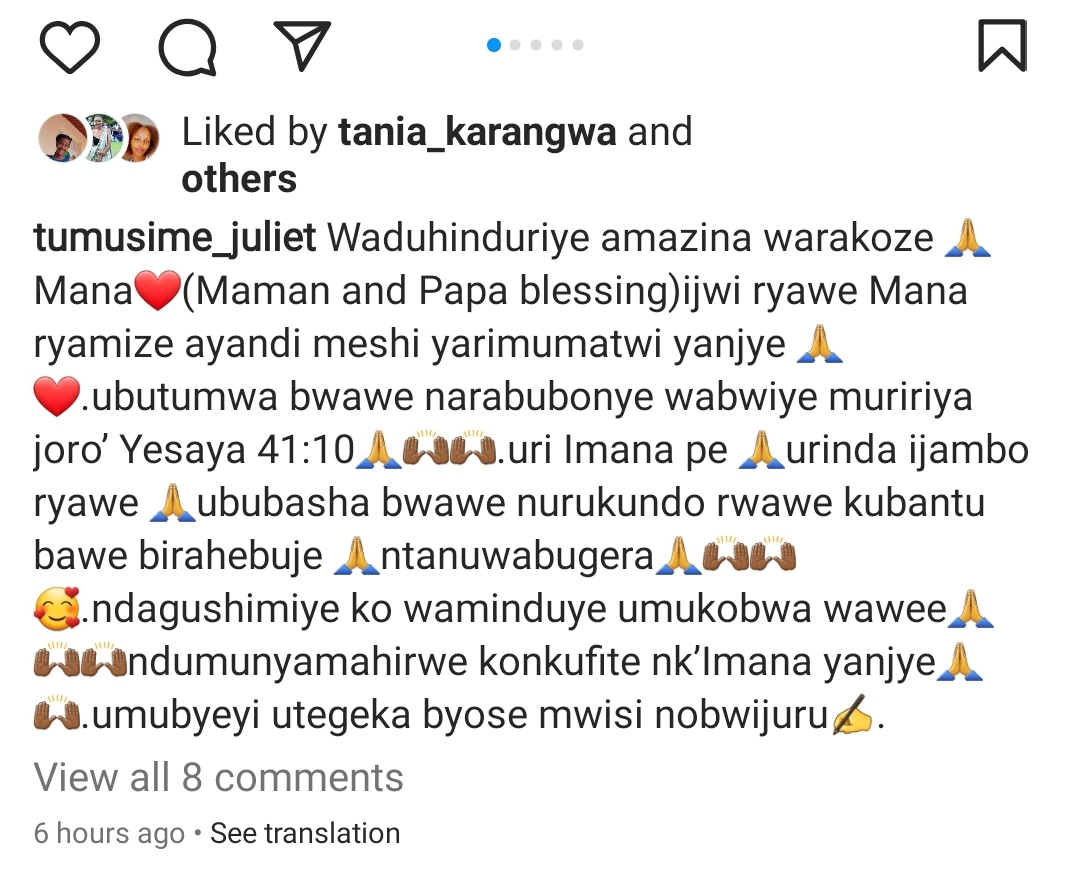See translation of the caption
1076x877 pixels.
(x=305, y=833)
